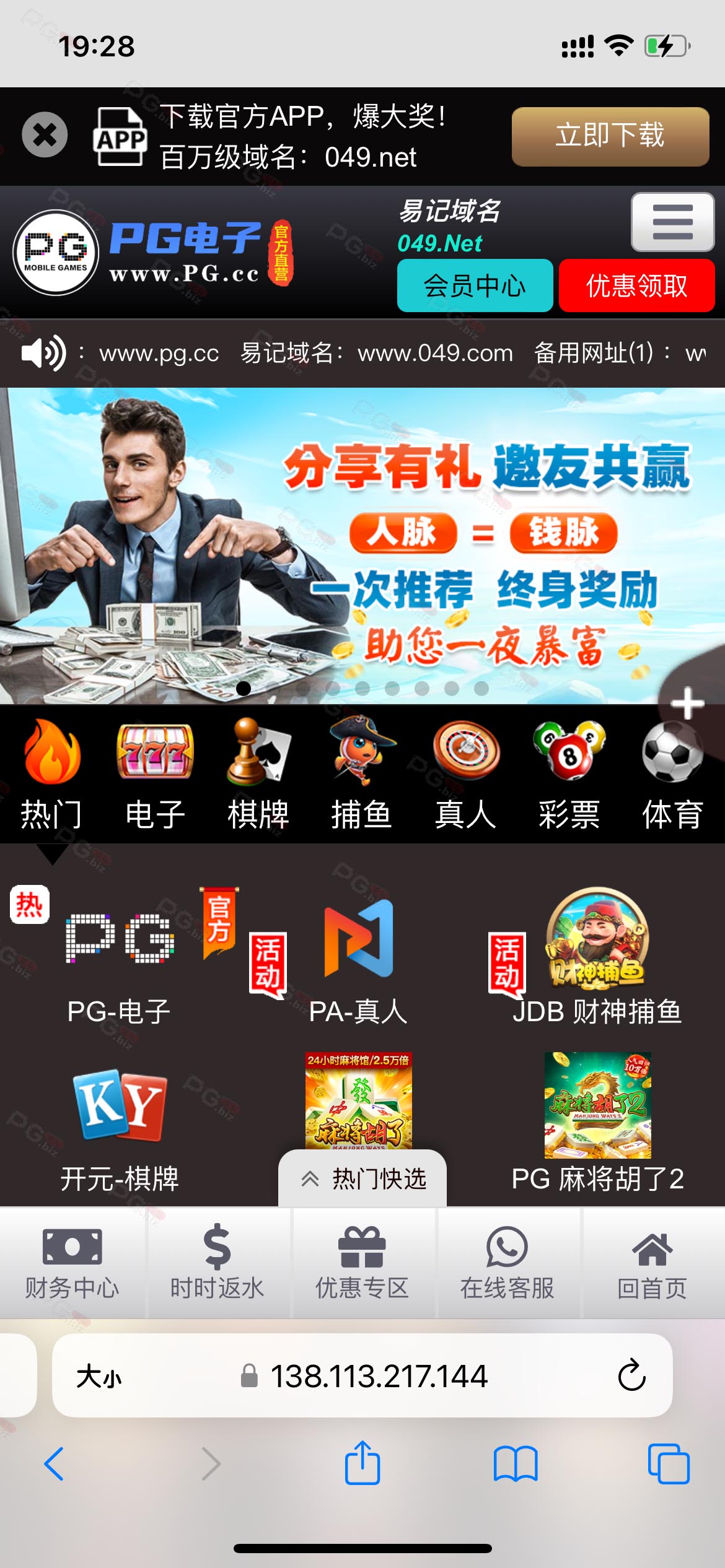Tap the red 优惠领取 button

637,285
